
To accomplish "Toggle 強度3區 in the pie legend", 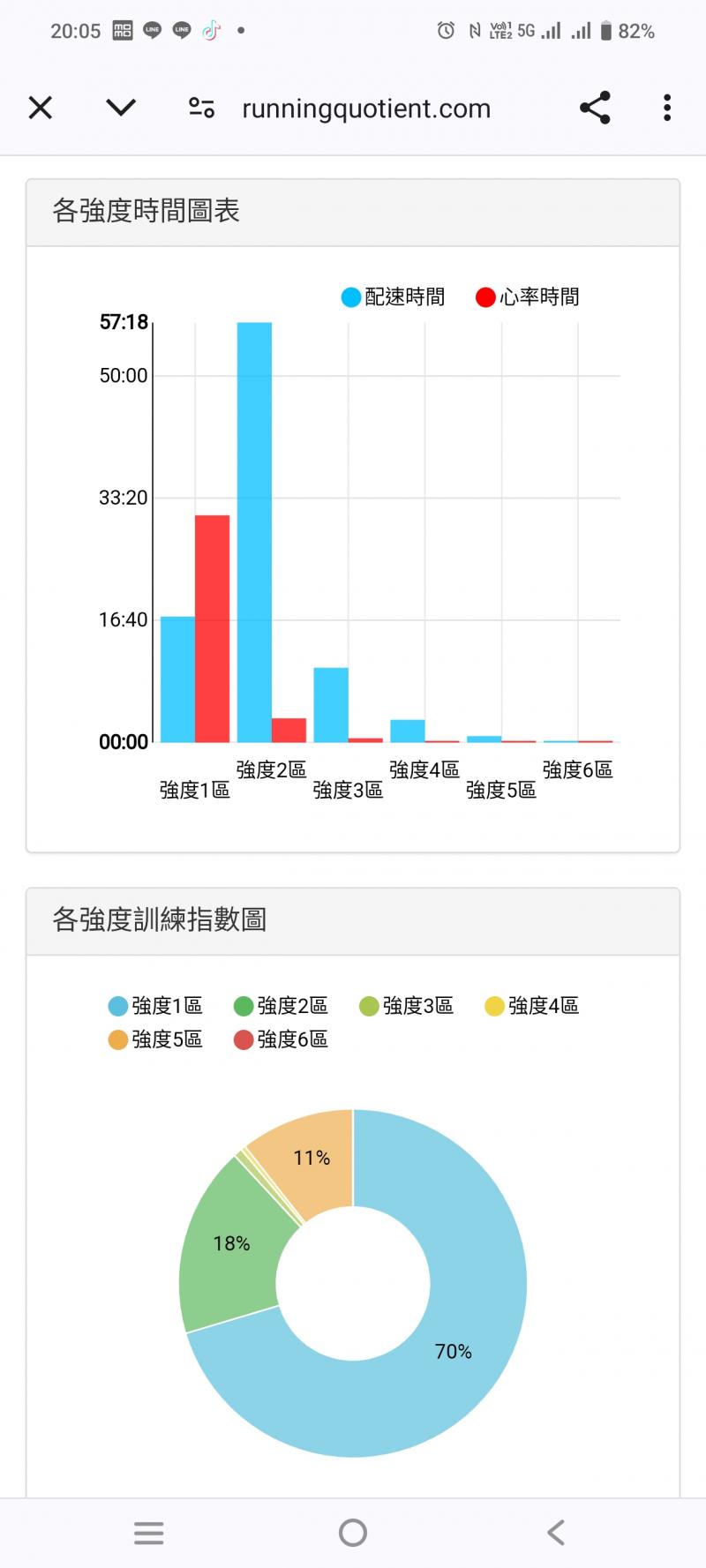I will tap(406, 1006).
